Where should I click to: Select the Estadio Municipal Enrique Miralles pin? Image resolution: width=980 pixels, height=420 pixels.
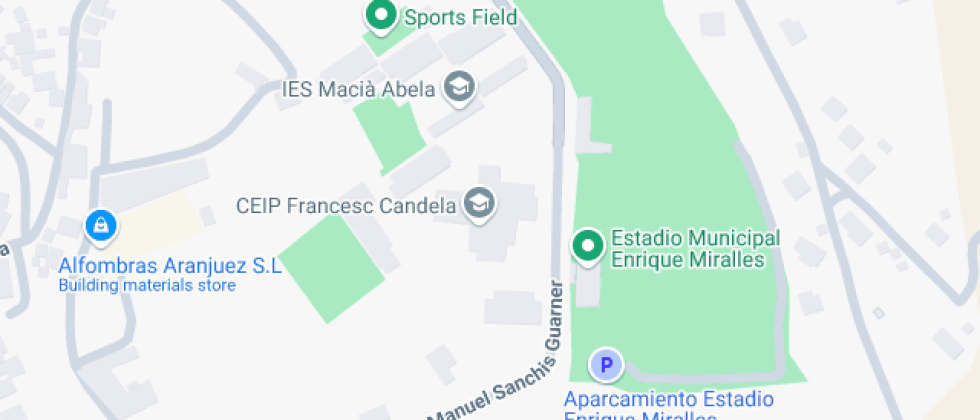[x=587, y=245]
